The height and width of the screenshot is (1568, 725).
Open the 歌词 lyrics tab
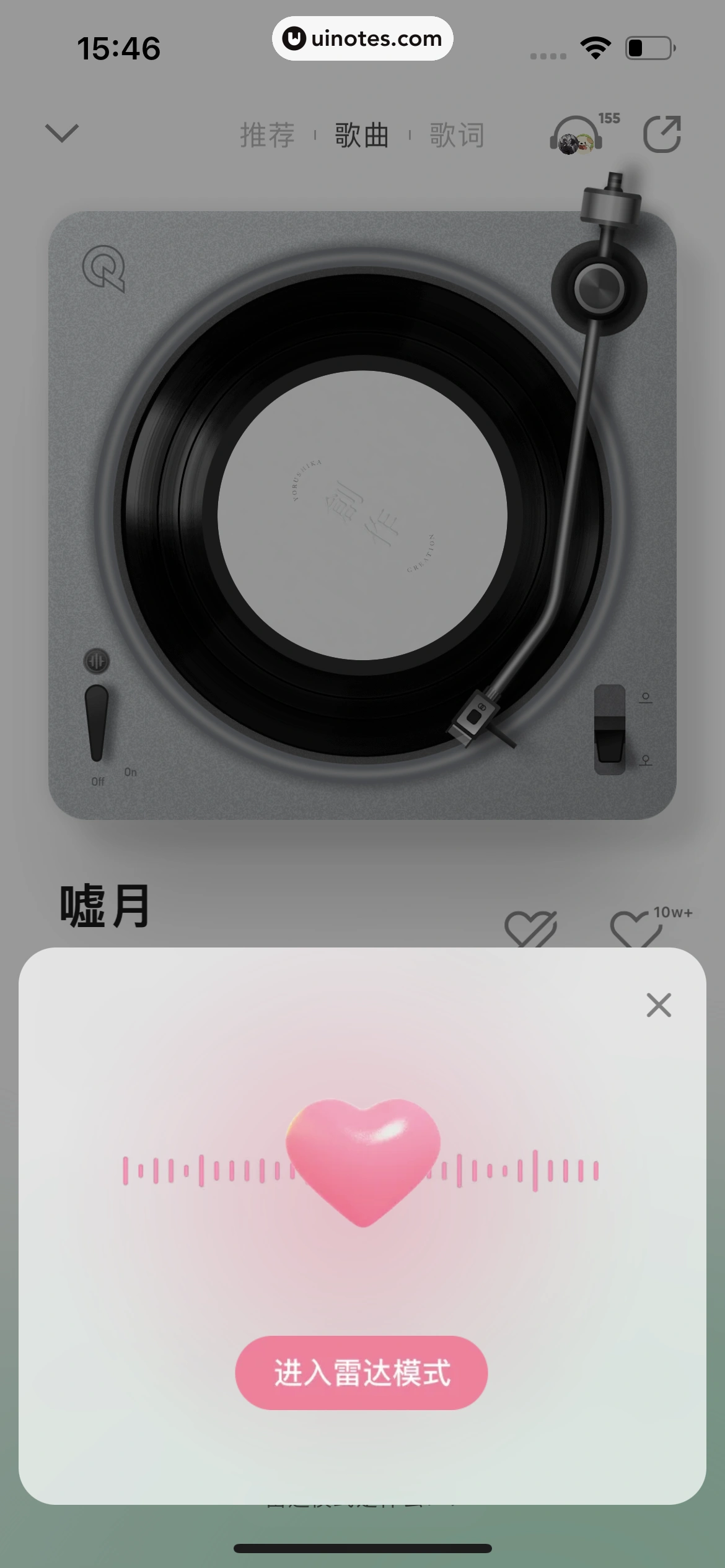tap(455, 136)
